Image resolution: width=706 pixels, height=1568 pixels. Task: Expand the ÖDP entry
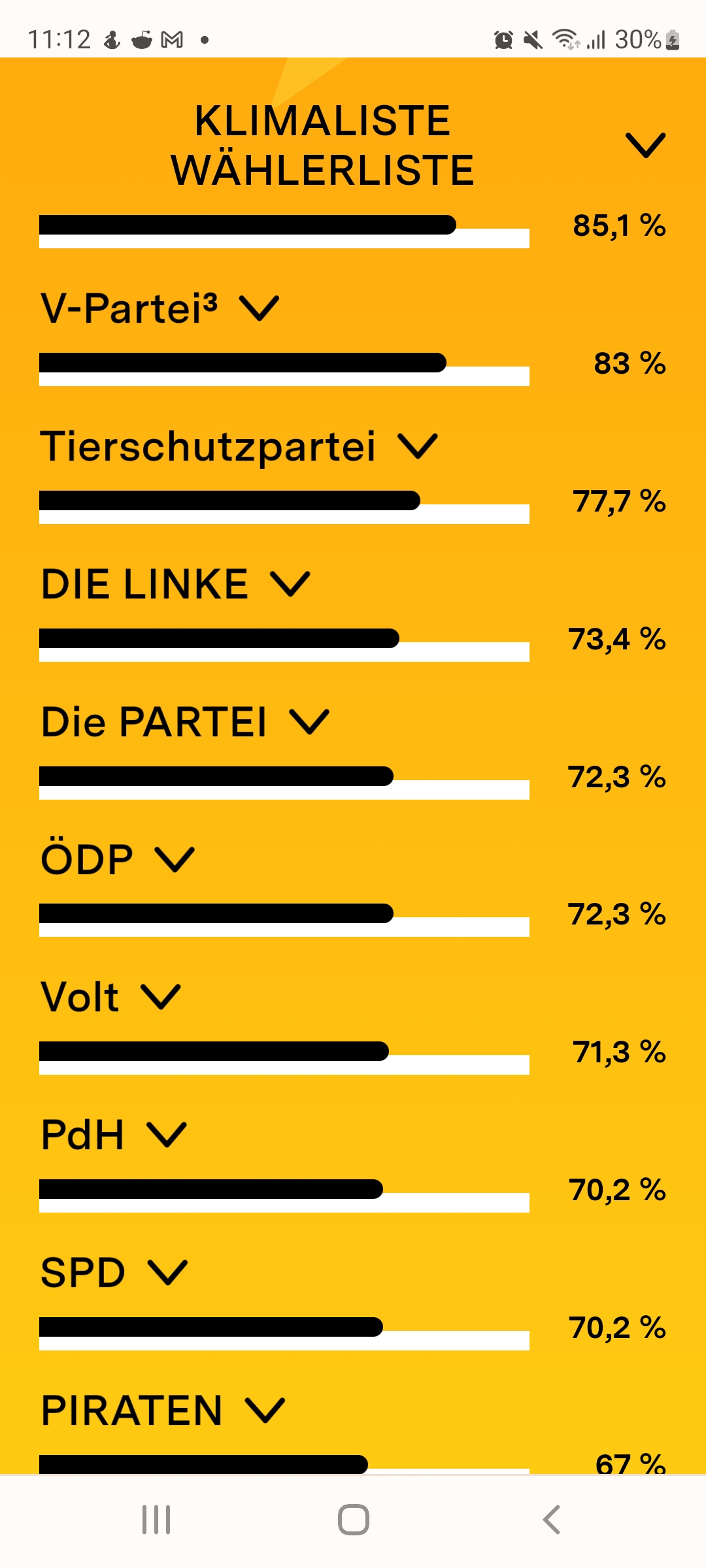(x=175, y=859)
